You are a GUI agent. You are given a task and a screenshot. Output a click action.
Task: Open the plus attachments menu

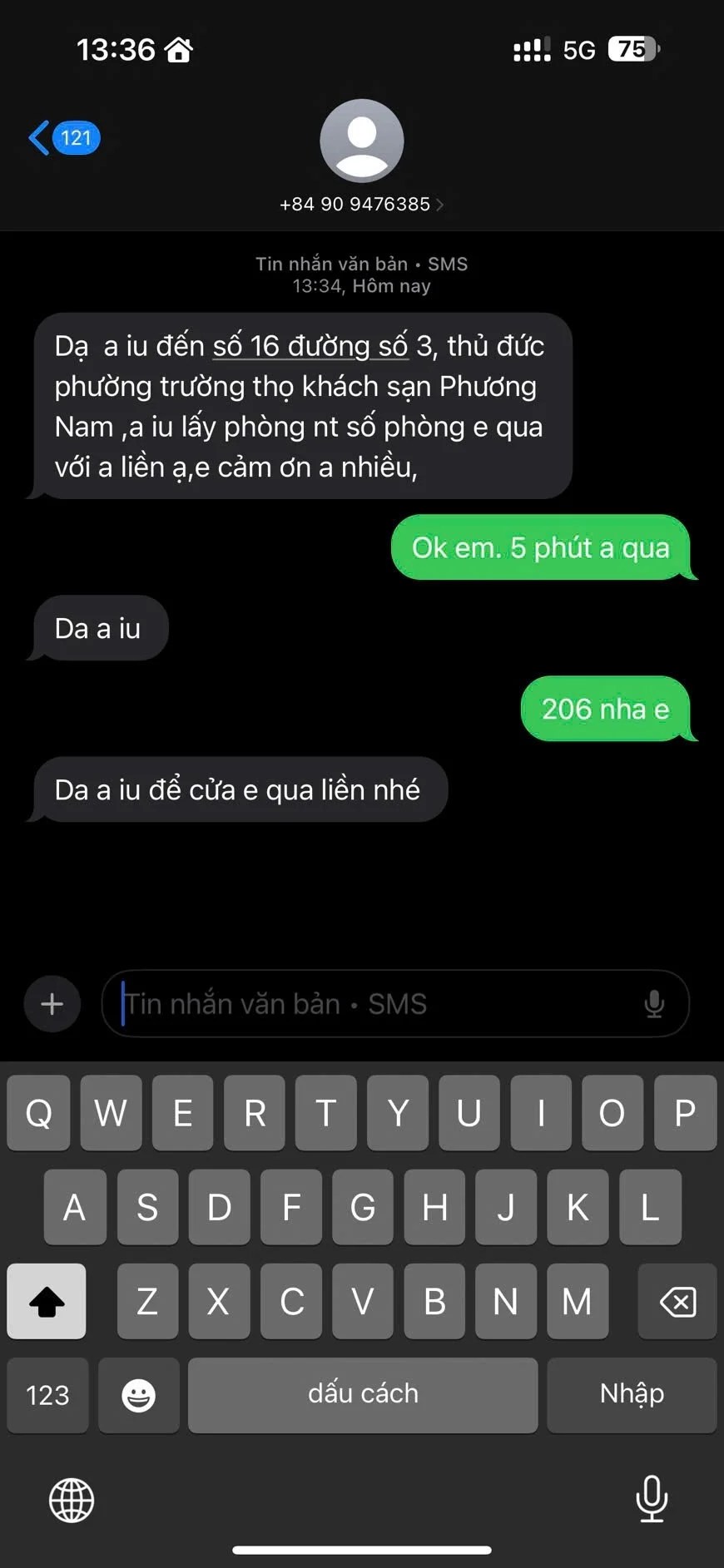point(52,1004)
